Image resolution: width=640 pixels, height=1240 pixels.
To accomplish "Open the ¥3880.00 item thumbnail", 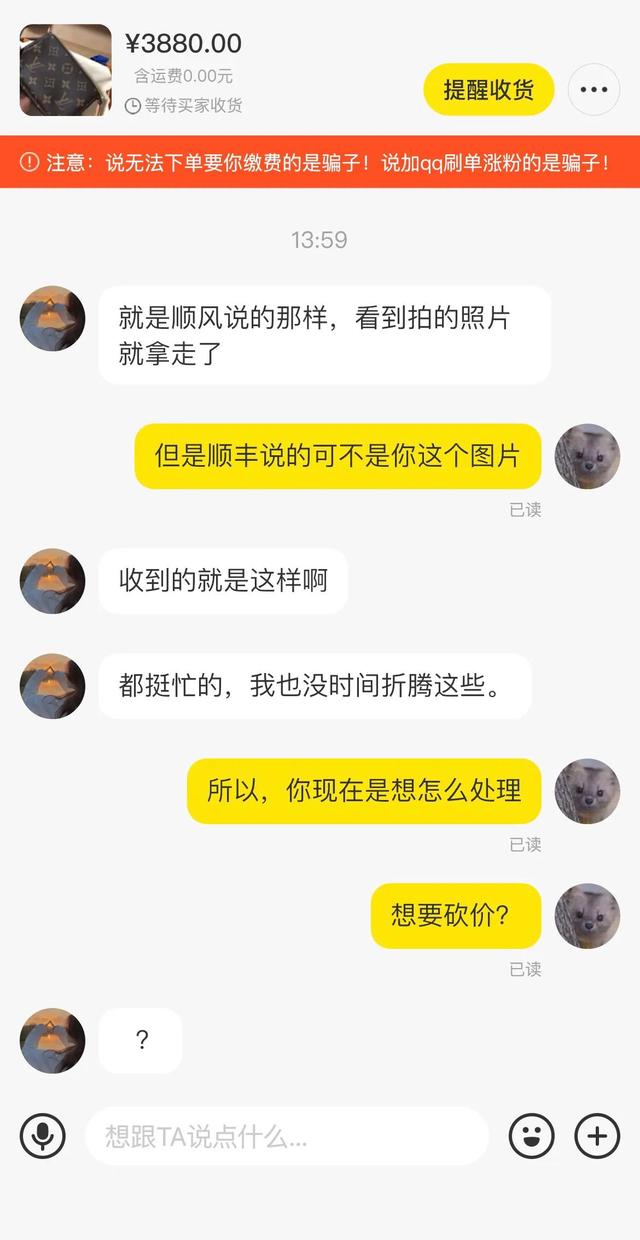I will coord(66,70).
